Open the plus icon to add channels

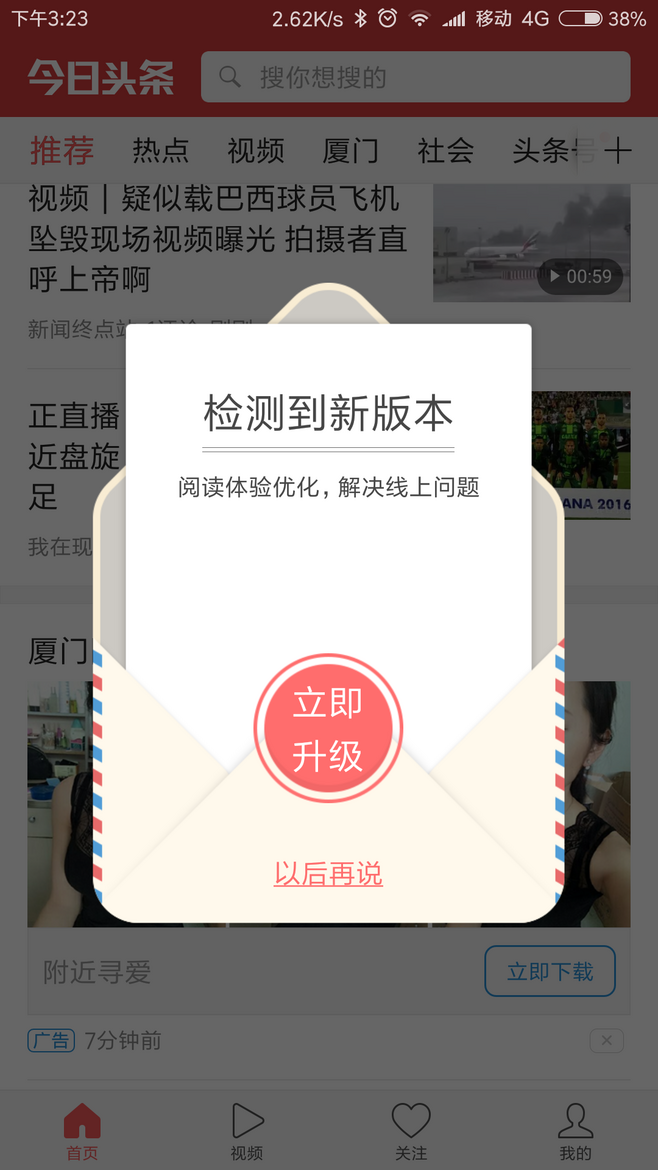point(618,151)
